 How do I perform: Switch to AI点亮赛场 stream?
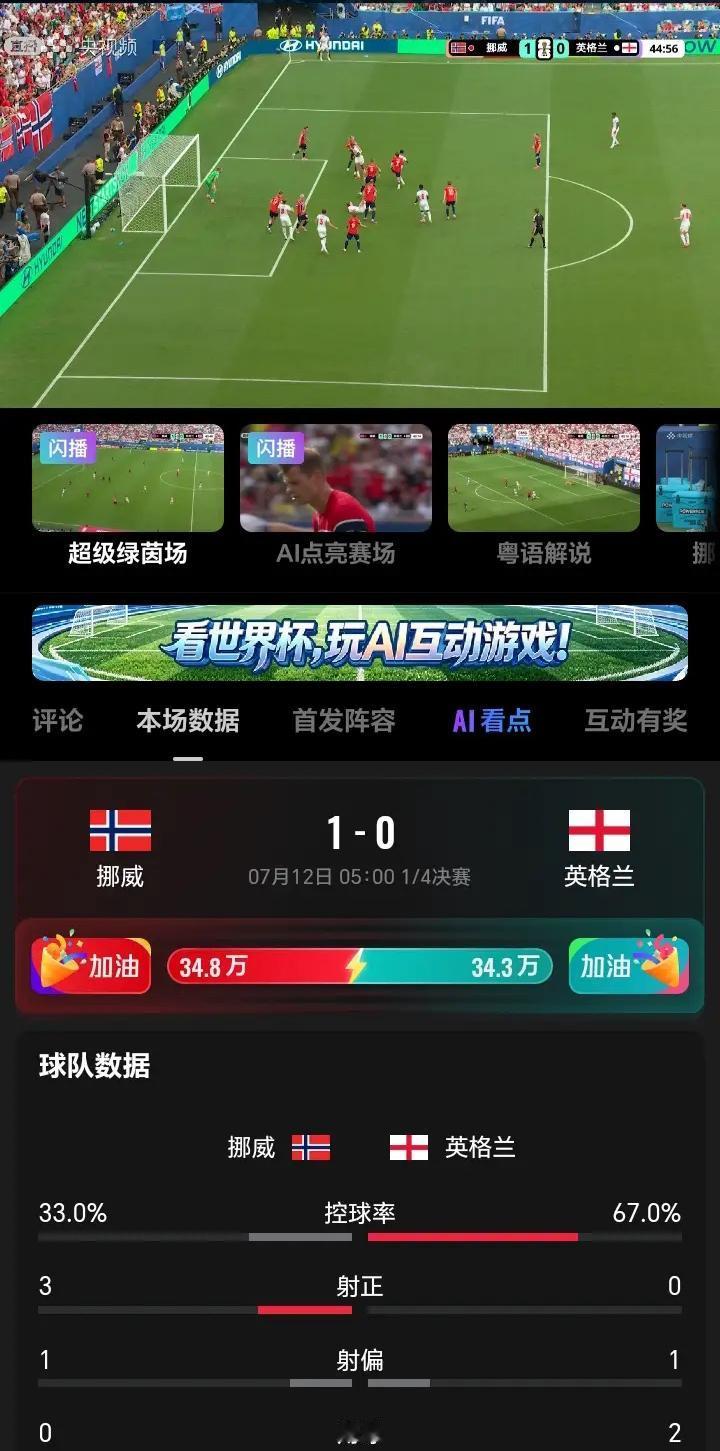[x=336, y=495]
